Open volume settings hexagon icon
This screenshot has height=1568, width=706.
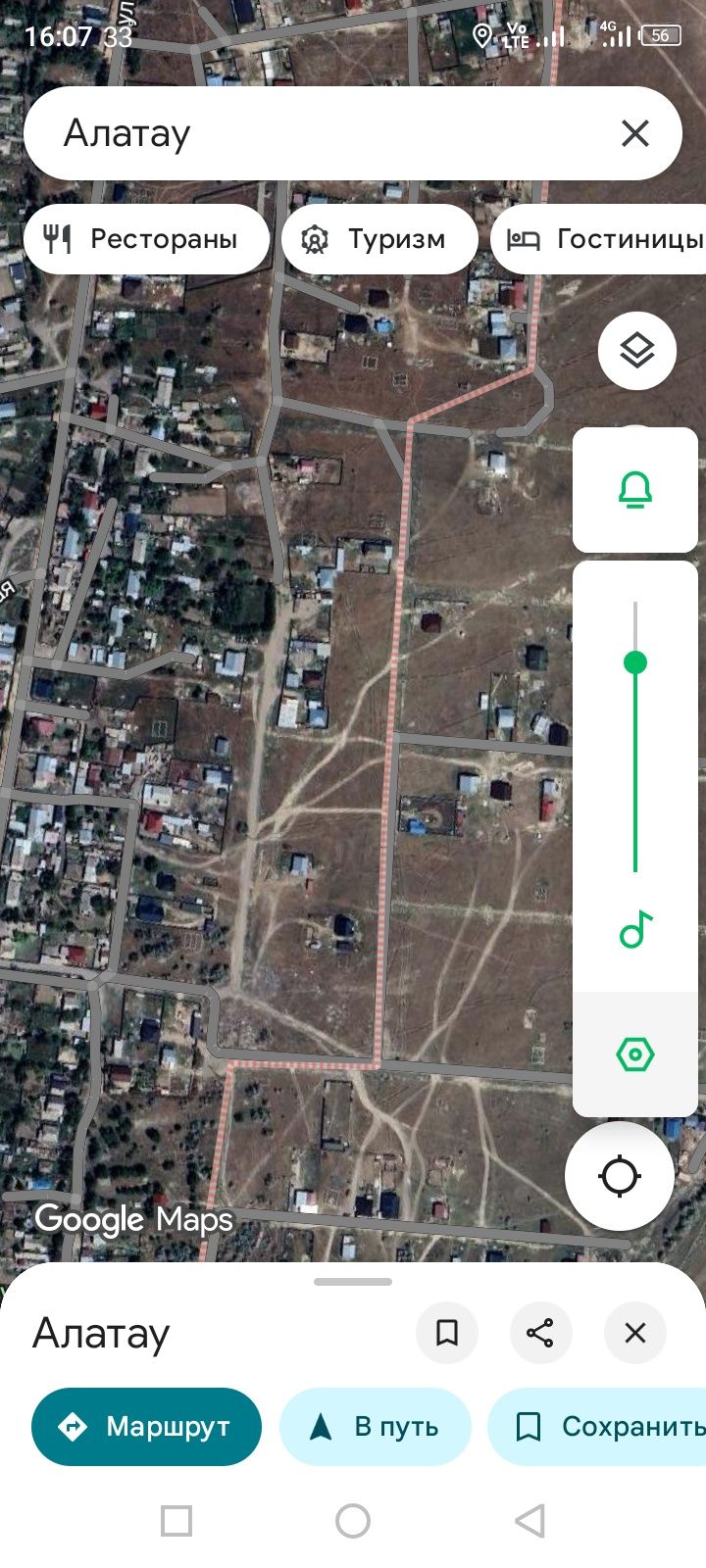point(635,1054)
